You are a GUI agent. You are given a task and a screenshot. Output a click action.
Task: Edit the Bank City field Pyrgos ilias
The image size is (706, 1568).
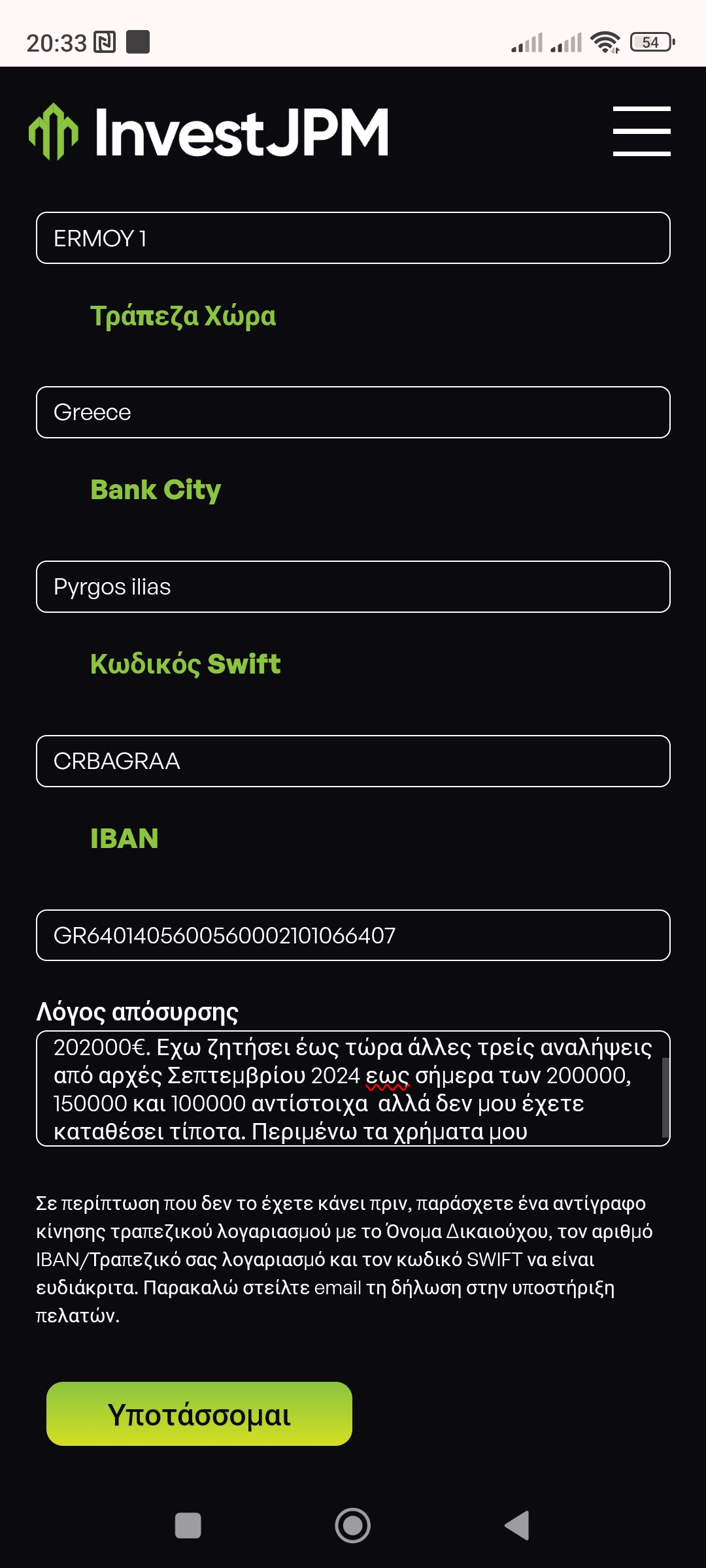pos(353,587)
